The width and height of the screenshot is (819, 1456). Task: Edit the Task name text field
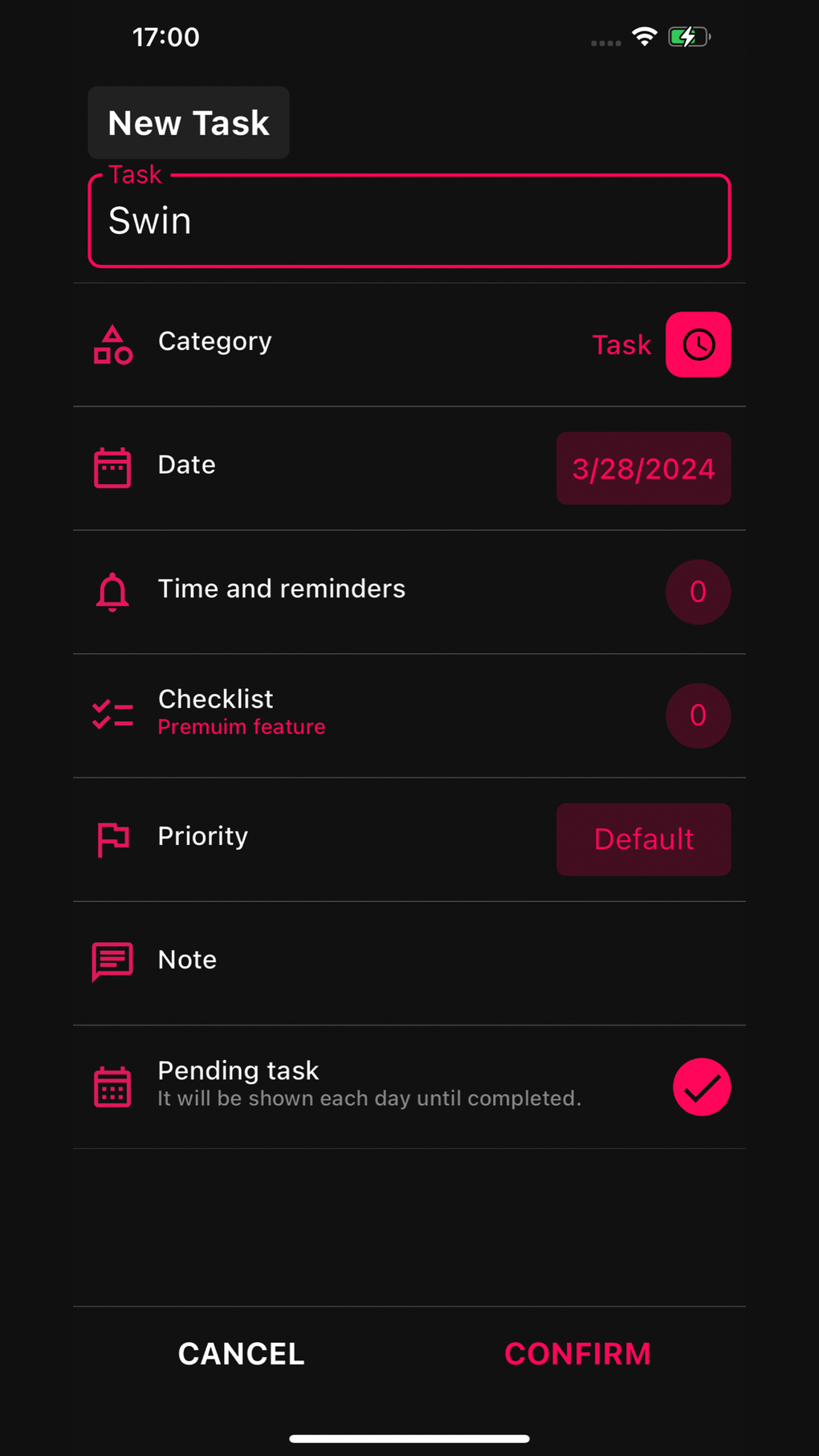click(409, 221)
